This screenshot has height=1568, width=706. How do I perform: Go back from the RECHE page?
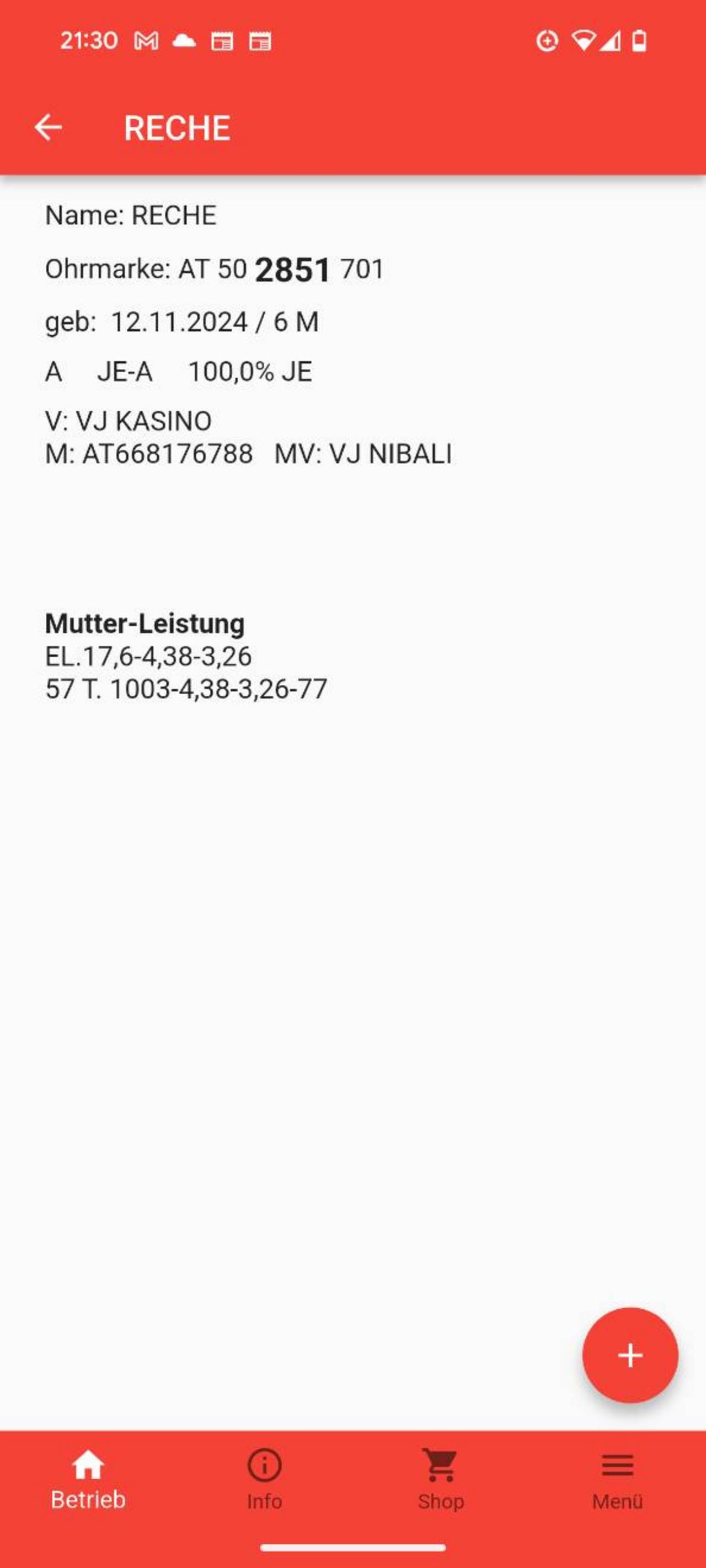[x=48, y=128]
